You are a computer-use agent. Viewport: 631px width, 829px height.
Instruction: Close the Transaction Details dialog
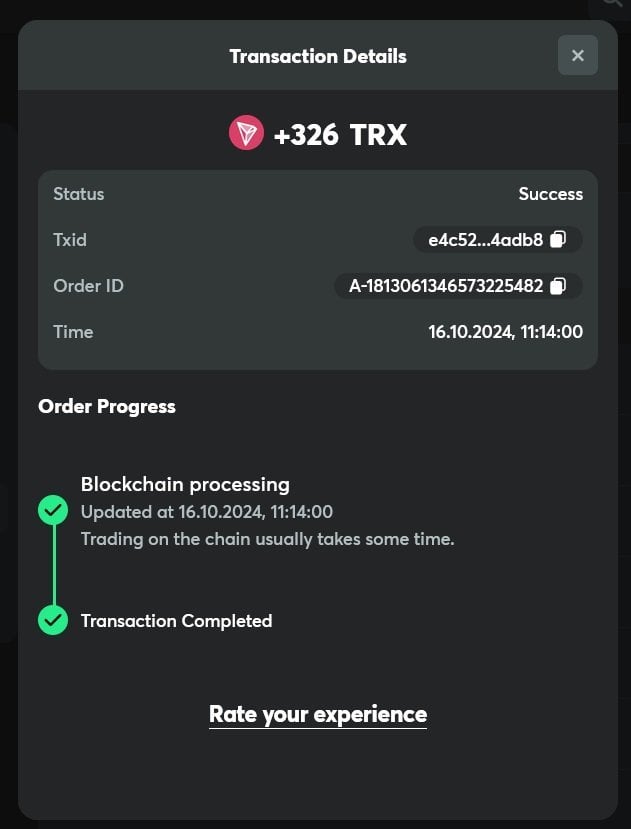[577, 56]
